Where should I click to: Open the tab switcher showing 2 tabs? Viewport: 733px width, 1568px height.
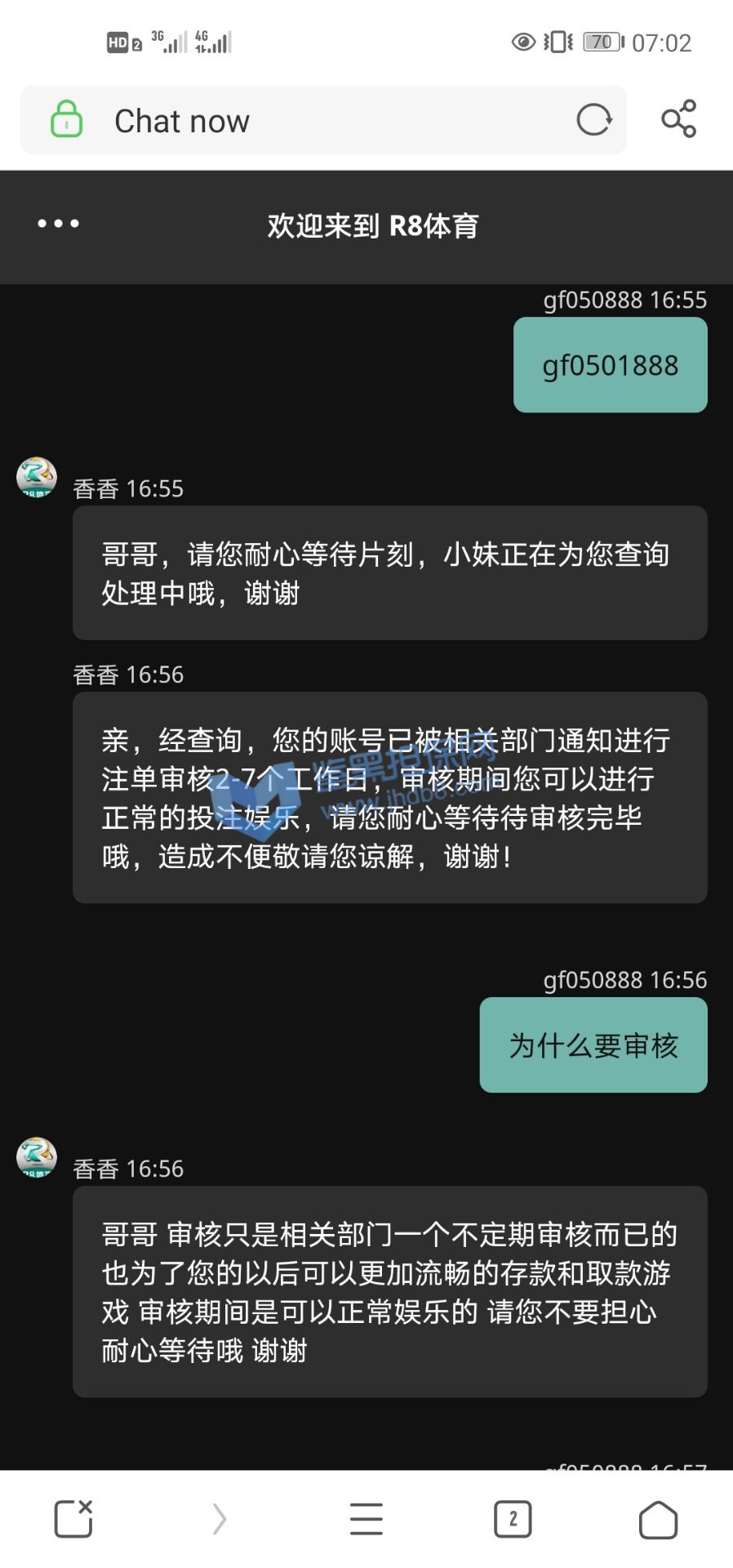click(513, 1519)
